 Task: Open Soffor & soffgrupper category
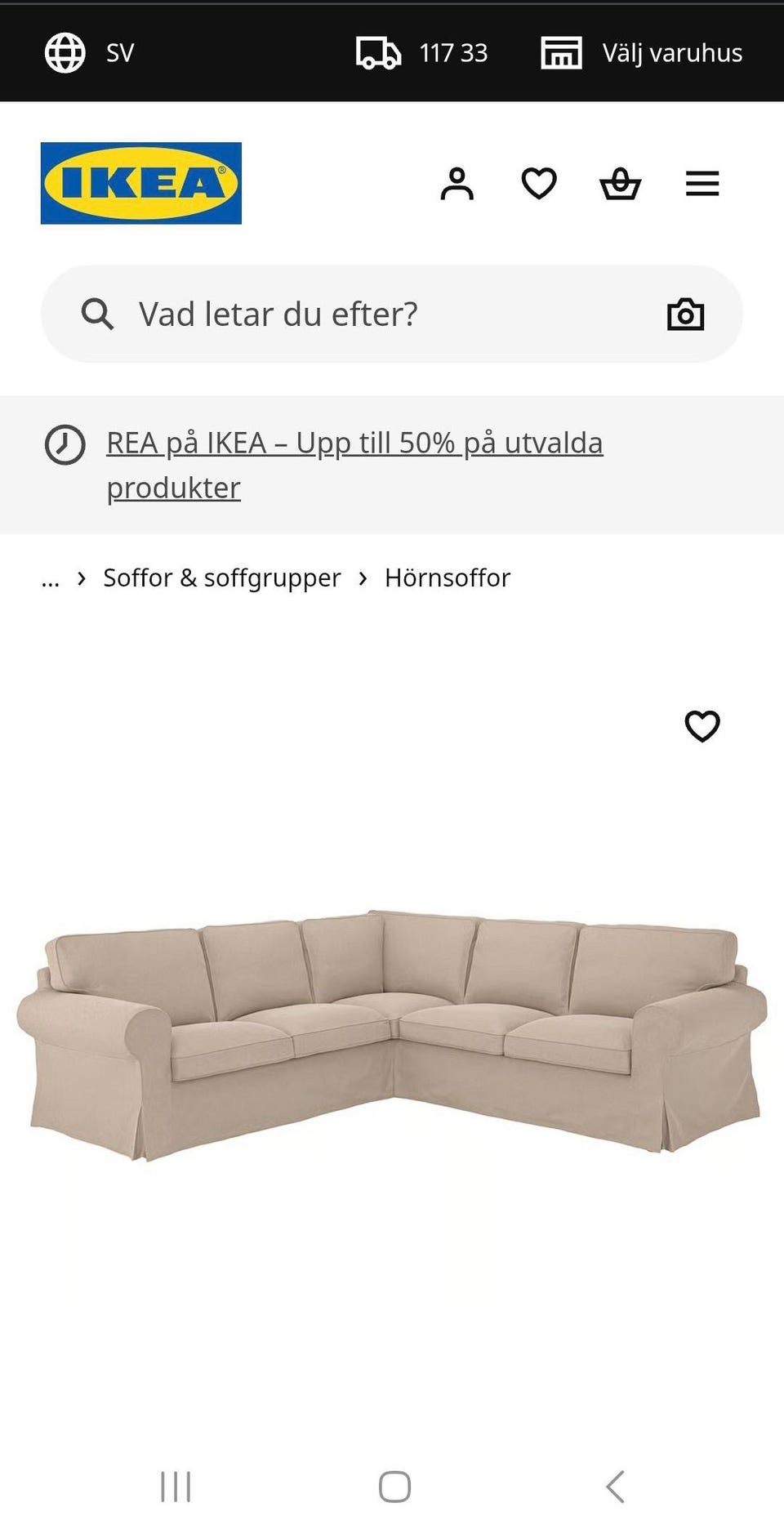(x=221, y=577)
